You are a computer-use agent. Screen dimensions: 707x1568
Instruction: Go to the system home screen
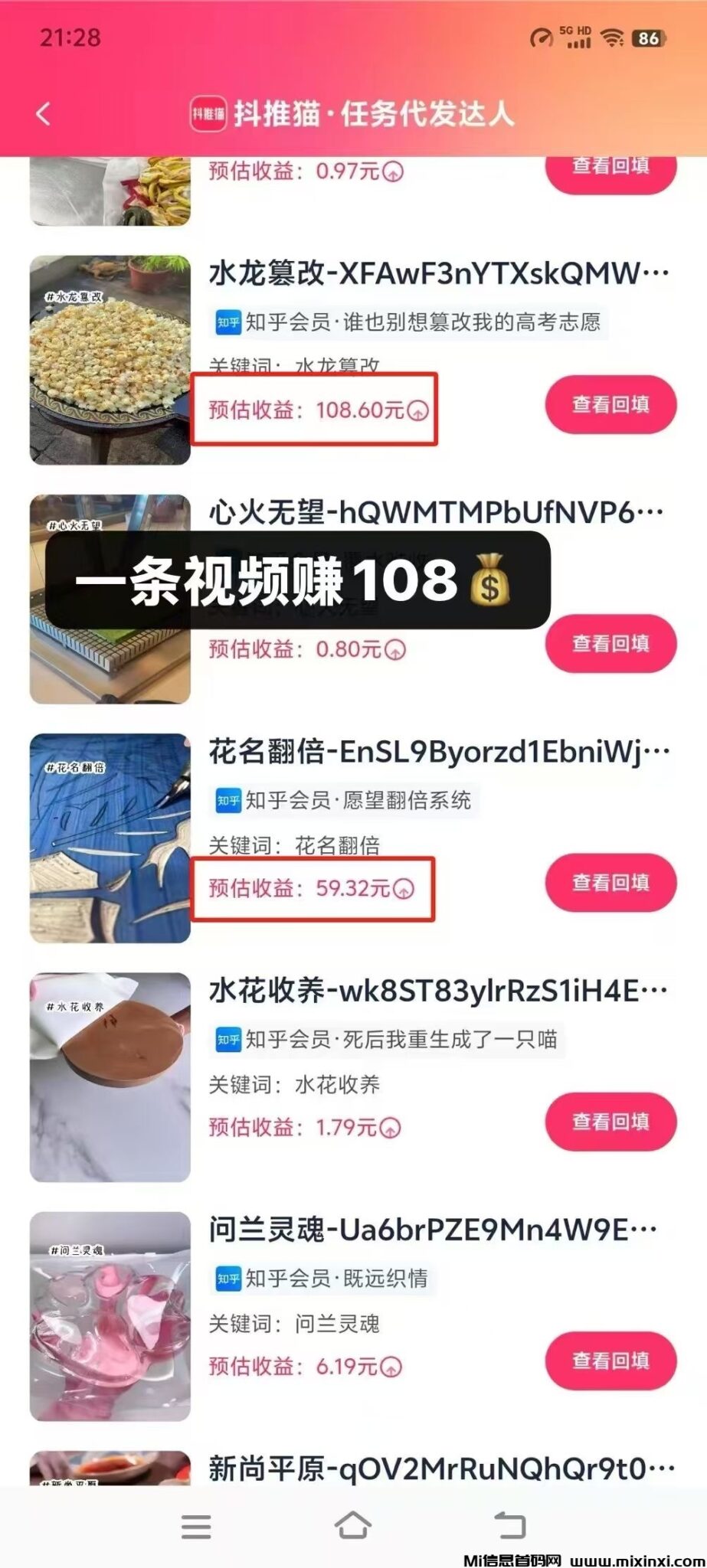[x=353, y=1526]
